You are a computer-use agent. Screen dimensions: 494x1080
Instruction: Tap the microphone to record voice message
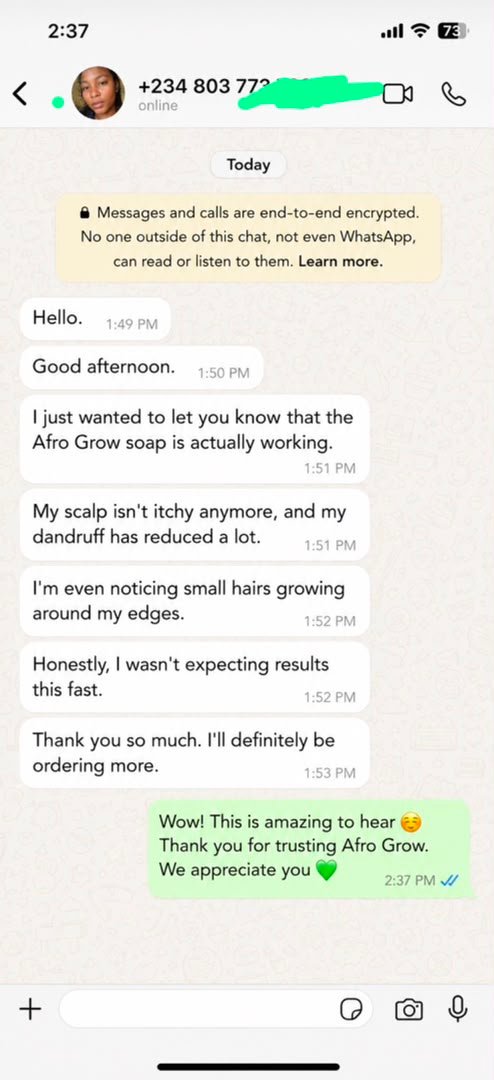(x=457, y=1010)
